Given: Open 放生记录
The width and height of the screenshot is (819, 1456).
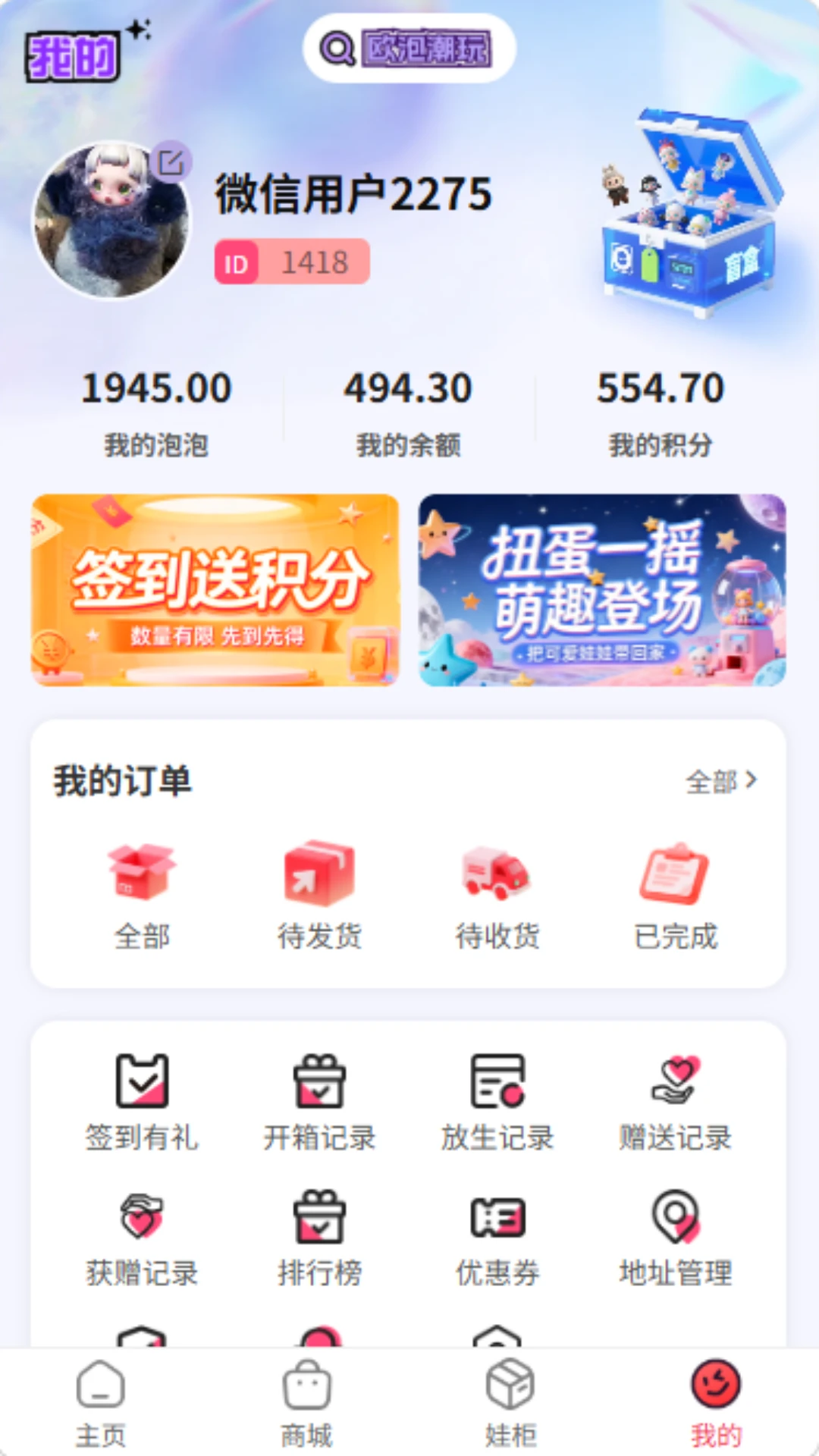Looking at the screenshot, I should pyautogui.click(x=497, y=1103).
